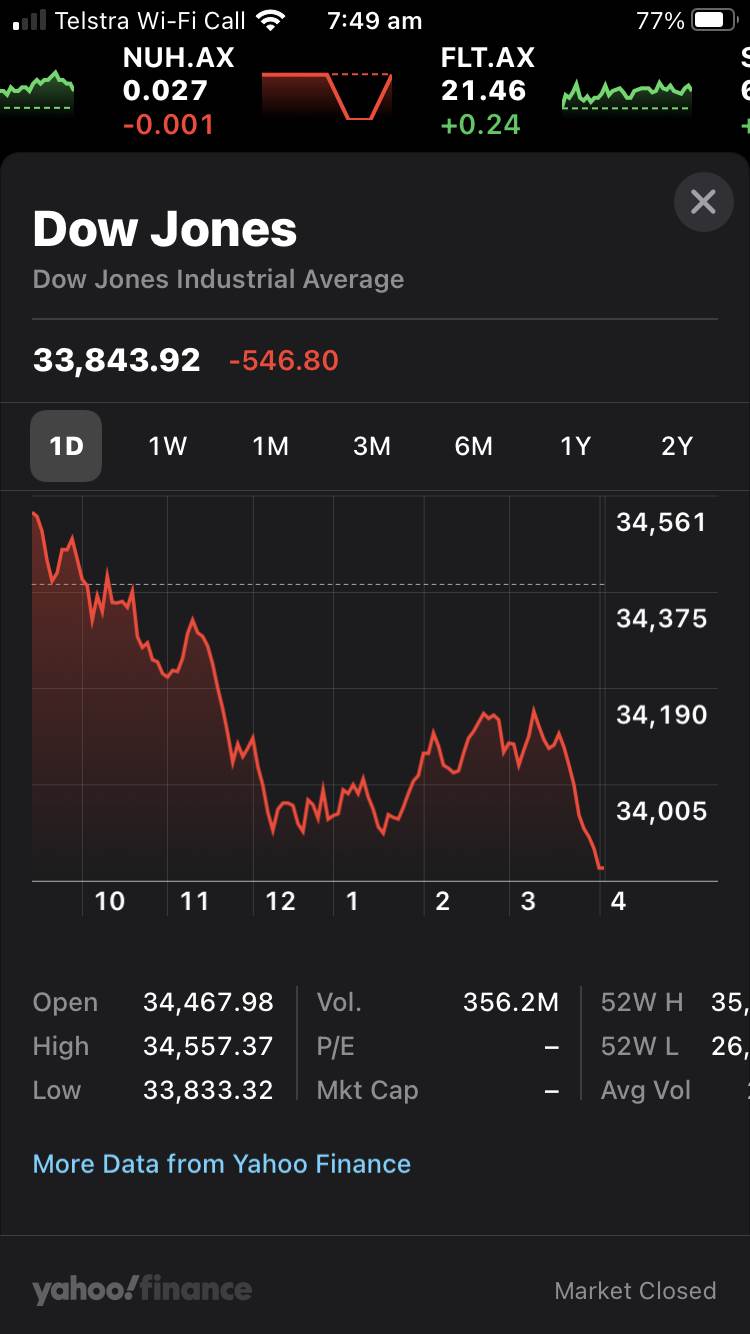Open the NUH.AX ticker
Screen dimensions: 750x1334
pyautogui.click(x=178, y=90)
